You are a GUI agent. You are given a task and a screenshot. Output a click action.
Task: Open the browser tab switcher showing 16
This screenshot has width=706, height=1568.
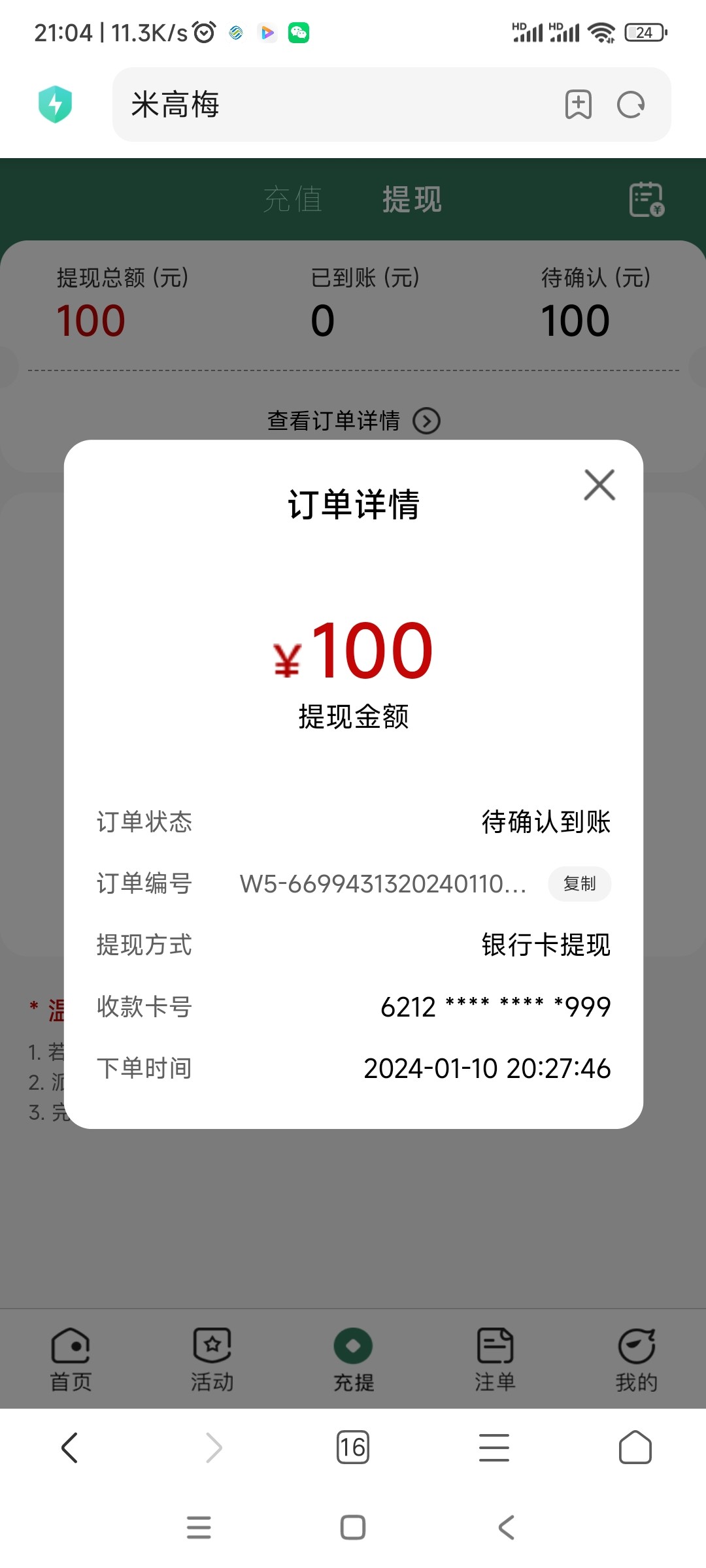pos(353,1447)
